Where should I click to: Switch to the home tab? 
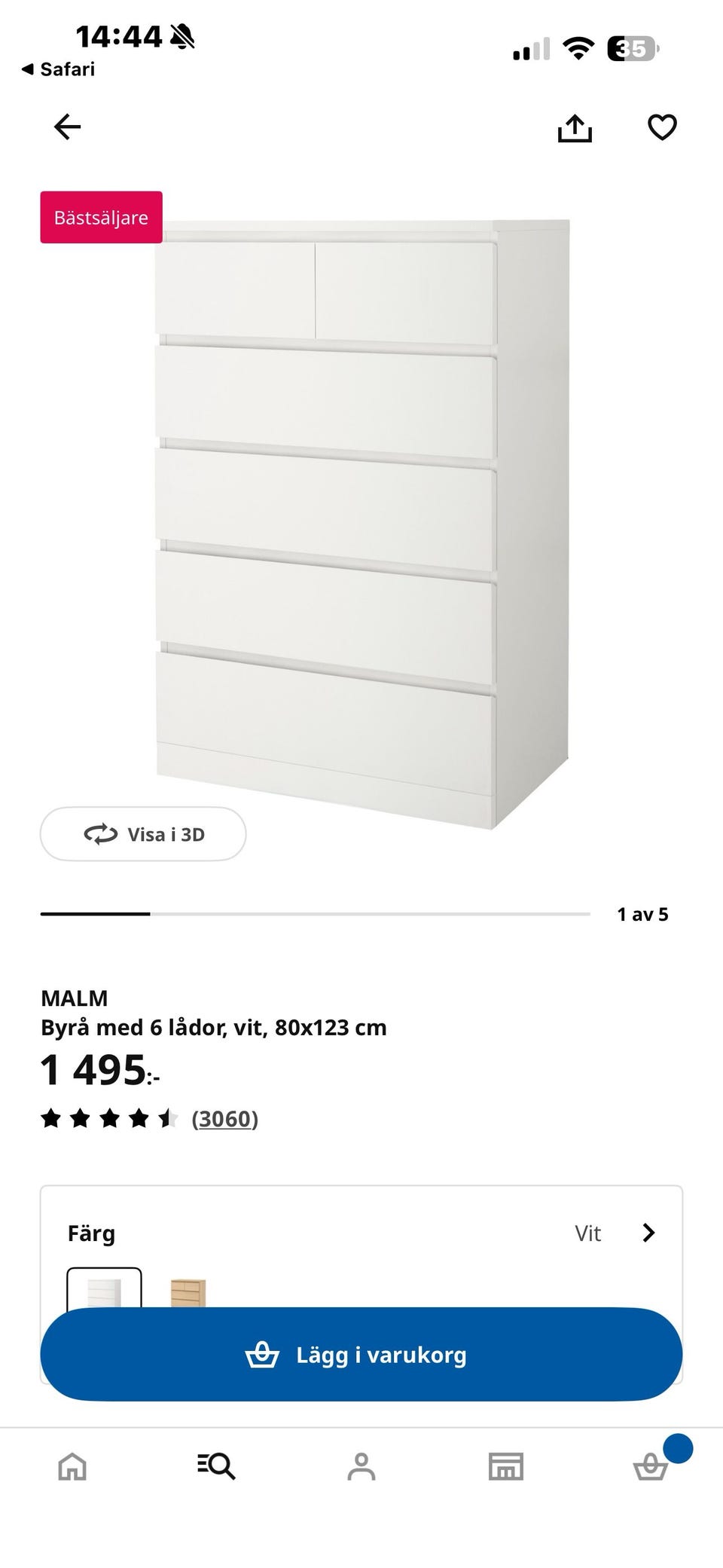pyautogui.click(x=72, y=1466)
